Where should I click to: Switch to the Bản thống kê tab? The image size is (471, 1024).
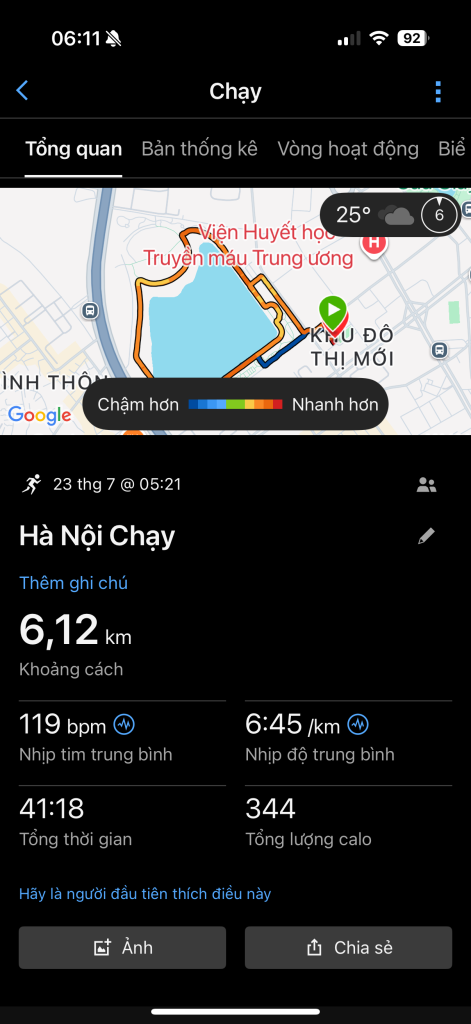(x=199, y=149)
